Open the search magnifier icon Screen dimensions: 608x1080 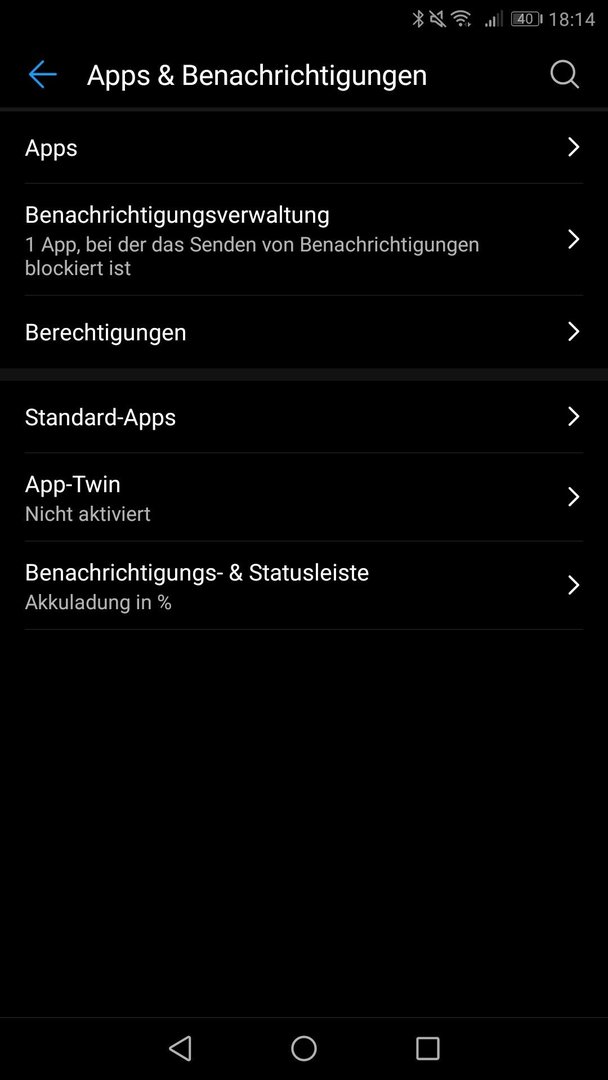coord(565,74)
